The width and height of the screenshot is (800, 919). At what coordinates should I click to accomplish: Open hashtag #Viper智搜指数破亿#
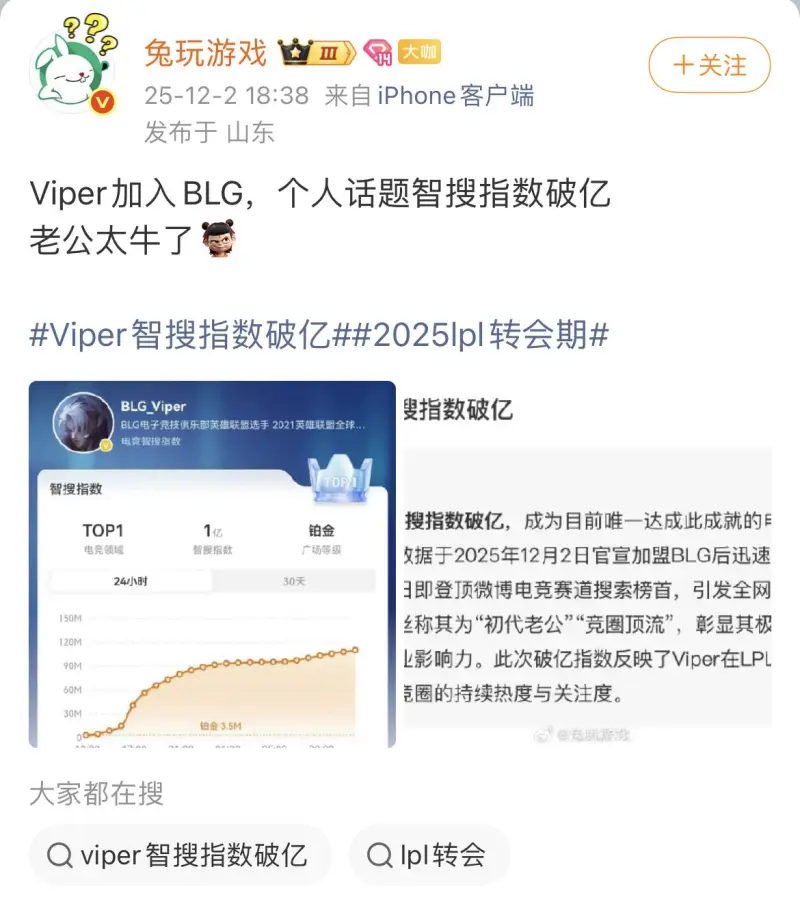pos(187,335)
